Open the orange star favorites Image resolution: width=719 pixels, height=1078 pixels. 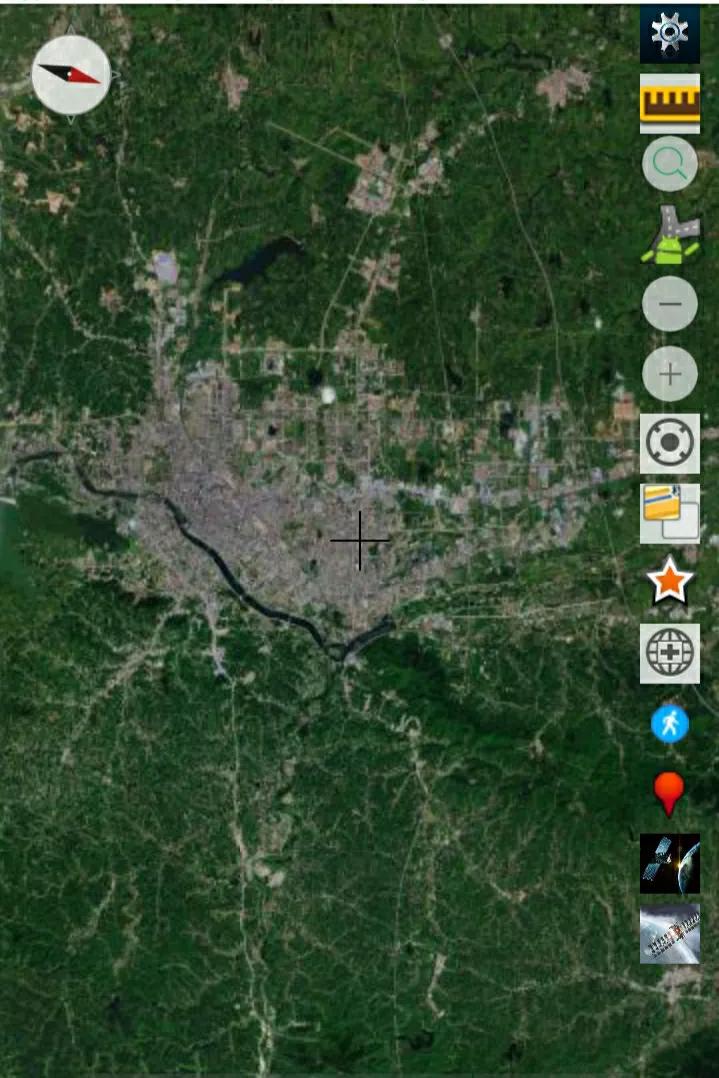669,583
